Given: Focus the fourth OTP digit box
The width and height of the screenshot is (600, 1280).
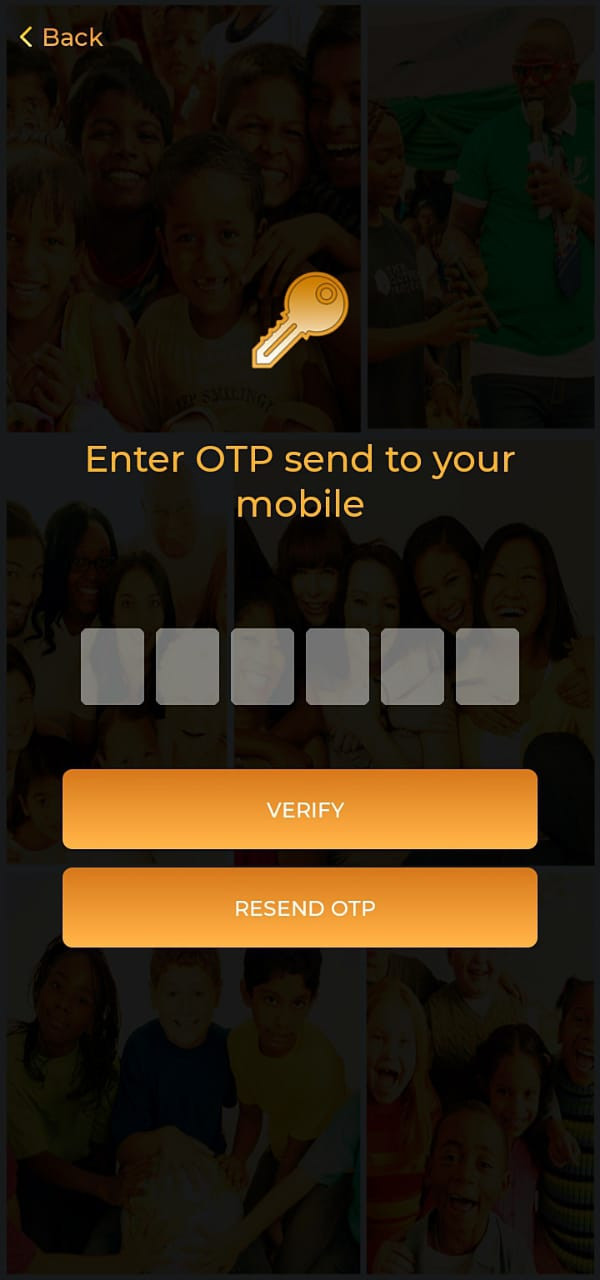Looking at the screenshot, I should [337, 667].
